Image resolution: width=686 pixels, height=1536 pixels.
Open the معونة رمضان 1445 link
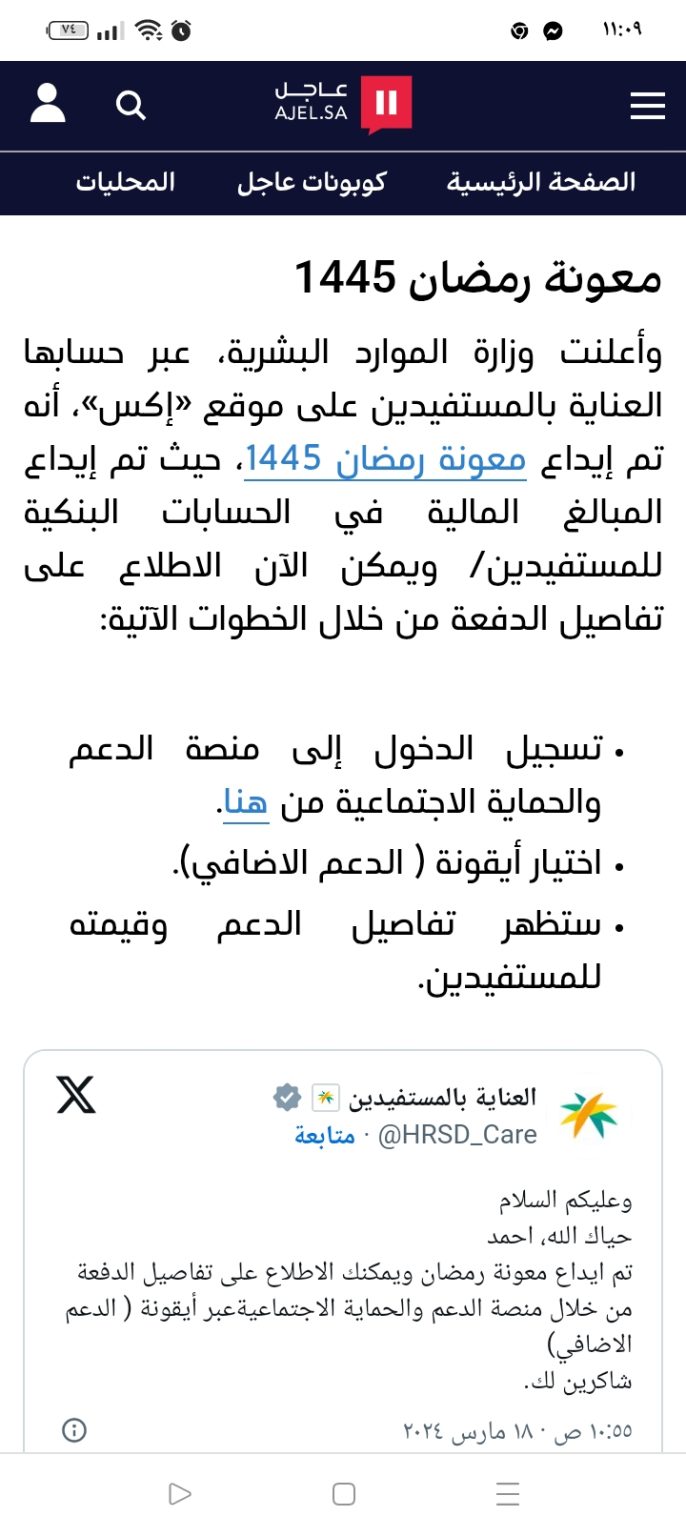click(386, 459)
